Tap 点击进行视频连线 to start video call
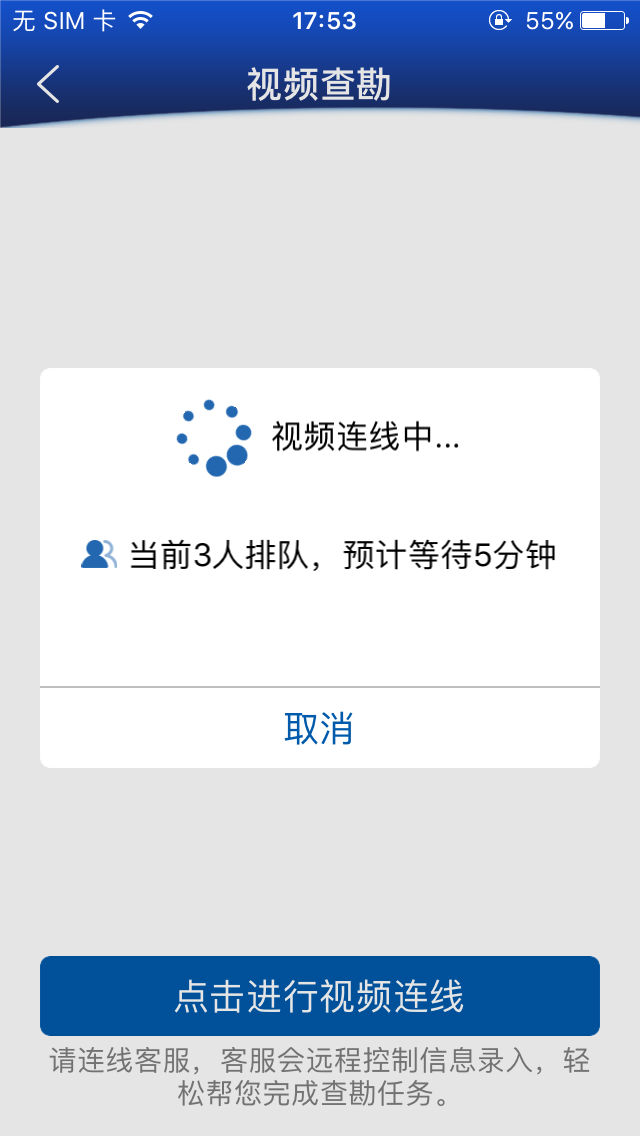The height and width of the screenshot is (1136, 640). tap(320, 996)
